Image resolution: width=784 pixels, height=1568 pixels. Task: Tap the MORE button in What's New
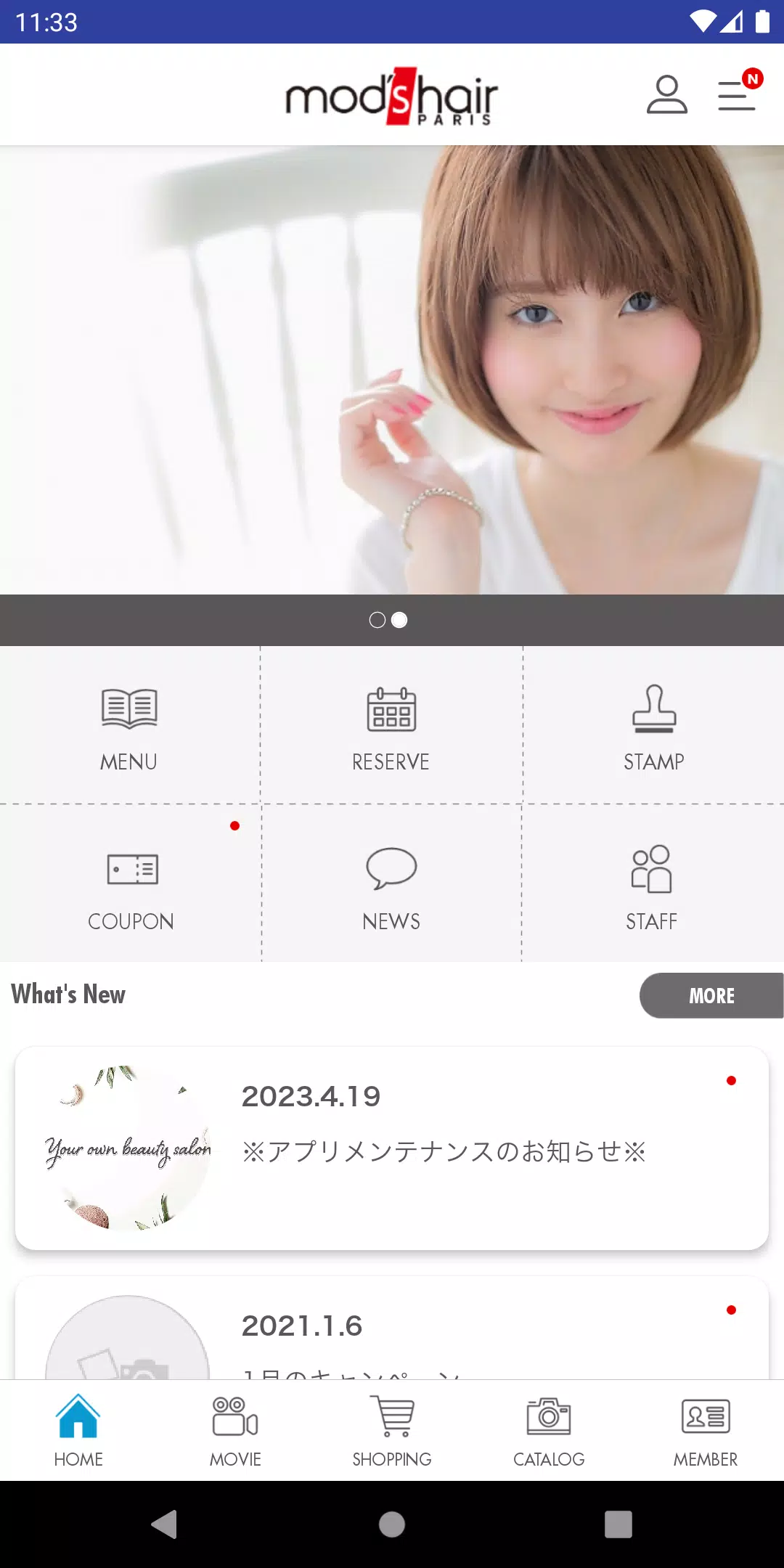point(711,995)
